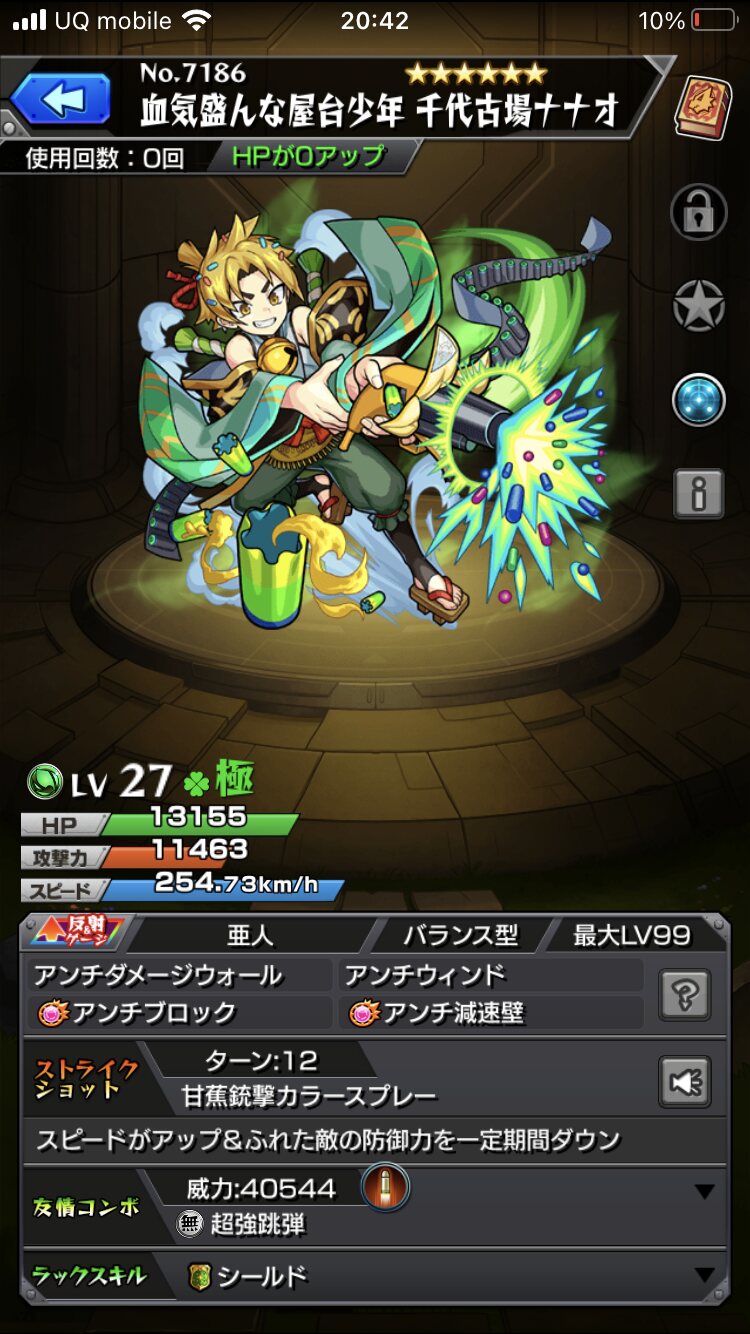Image resolution: width=750 pixels, height=1334 pixels.
Task: Tap the blue glowing orb icon
Action: 698,399
